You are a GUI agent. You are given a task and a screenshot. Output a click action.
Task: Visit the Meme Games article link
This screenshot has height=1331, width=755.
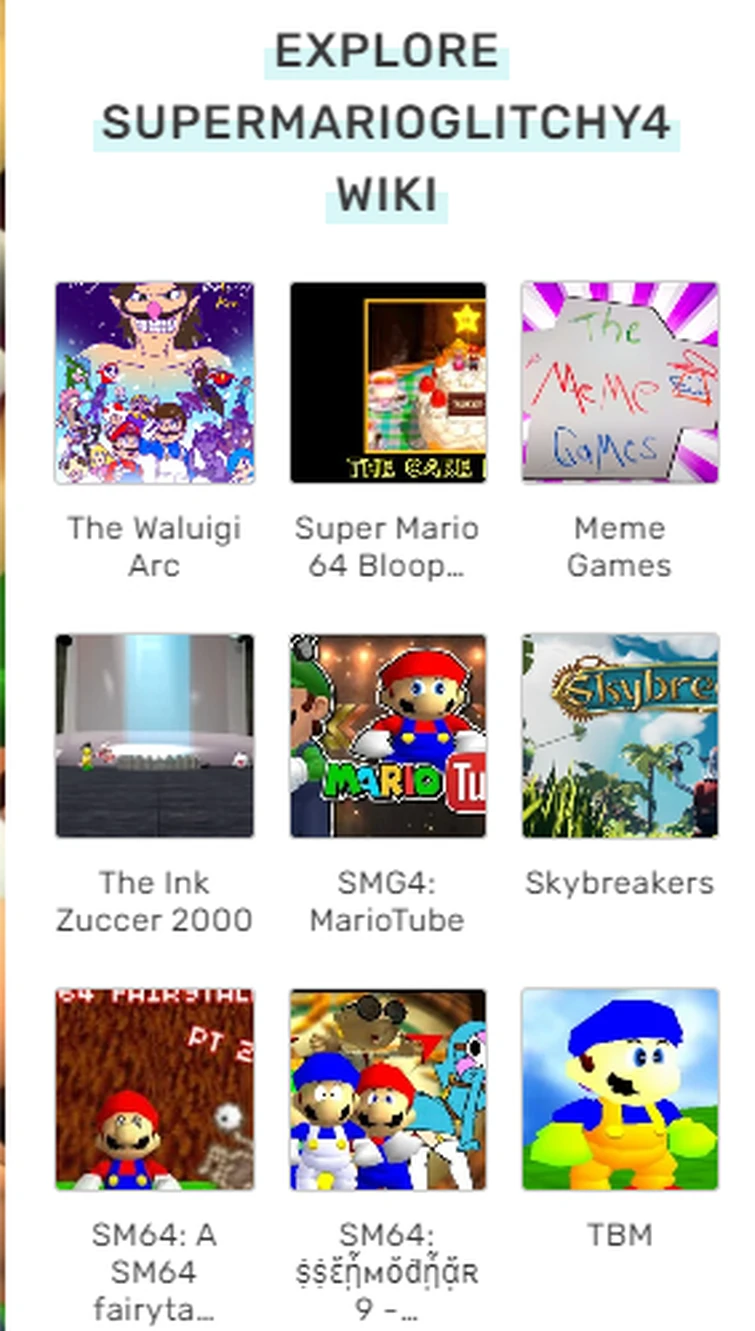(620, 548)
